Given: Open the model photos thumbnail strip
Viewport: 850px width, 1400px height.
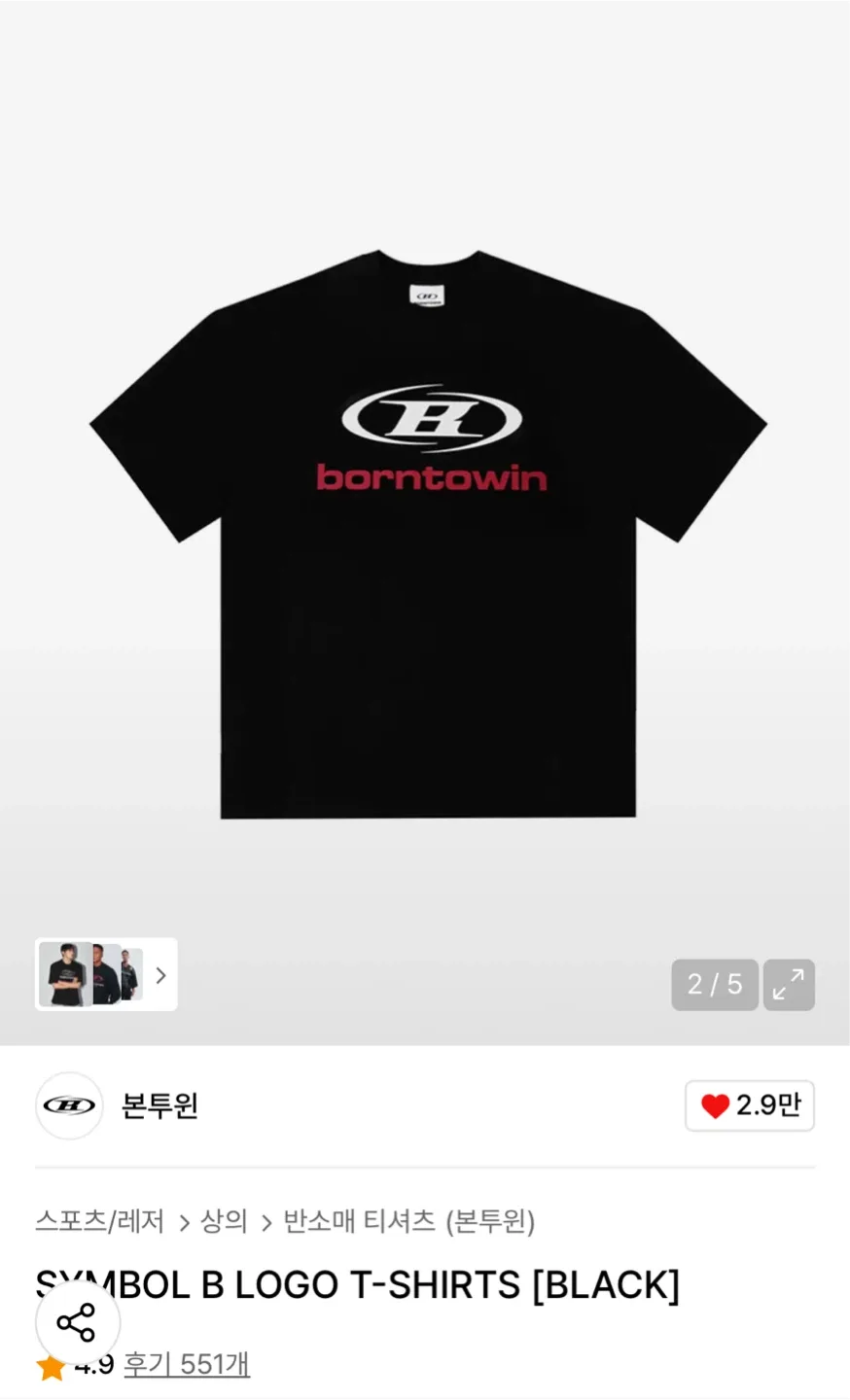Looking at the screenshot, I should coord(106,974).
